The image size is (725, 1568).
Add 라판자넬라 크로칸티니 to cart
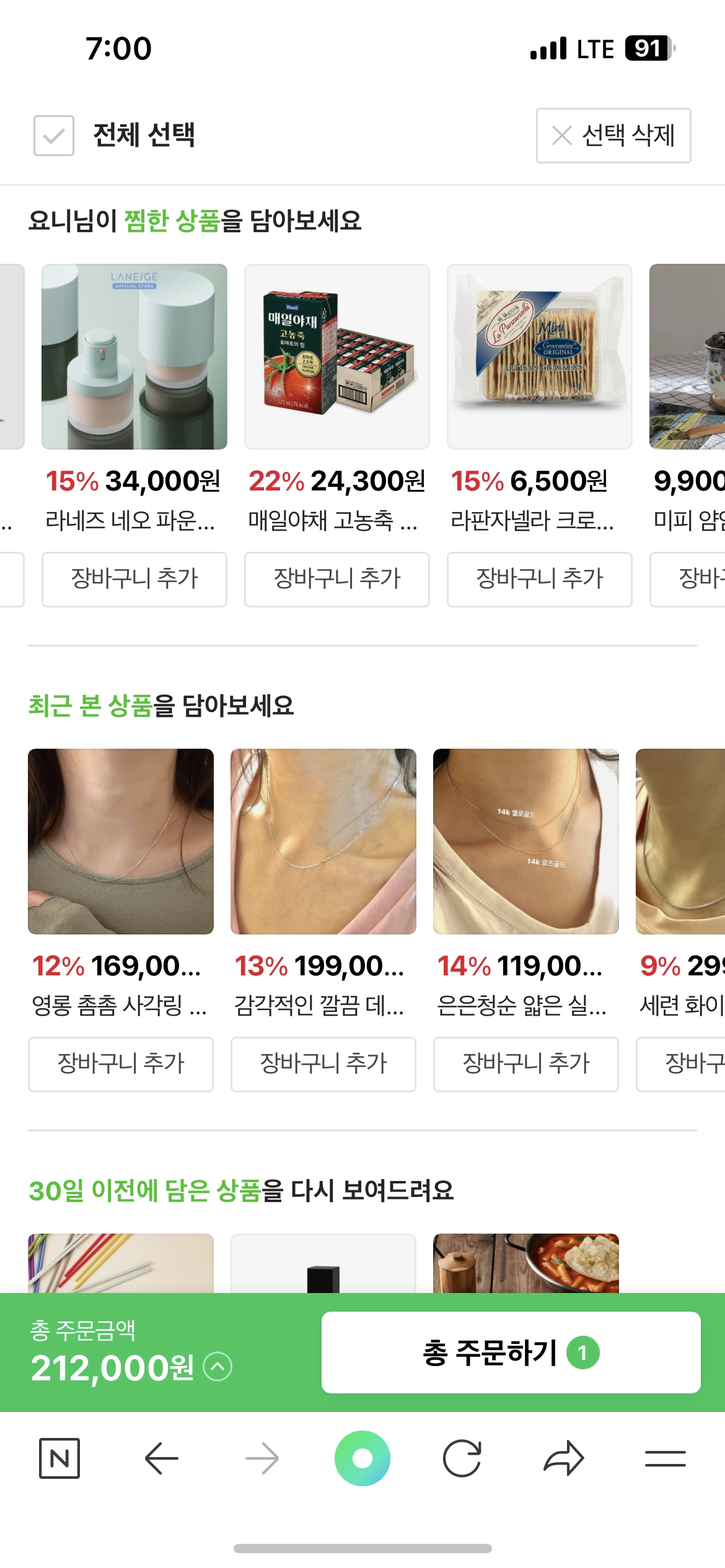pyautogui.click(x=539, y=579)
